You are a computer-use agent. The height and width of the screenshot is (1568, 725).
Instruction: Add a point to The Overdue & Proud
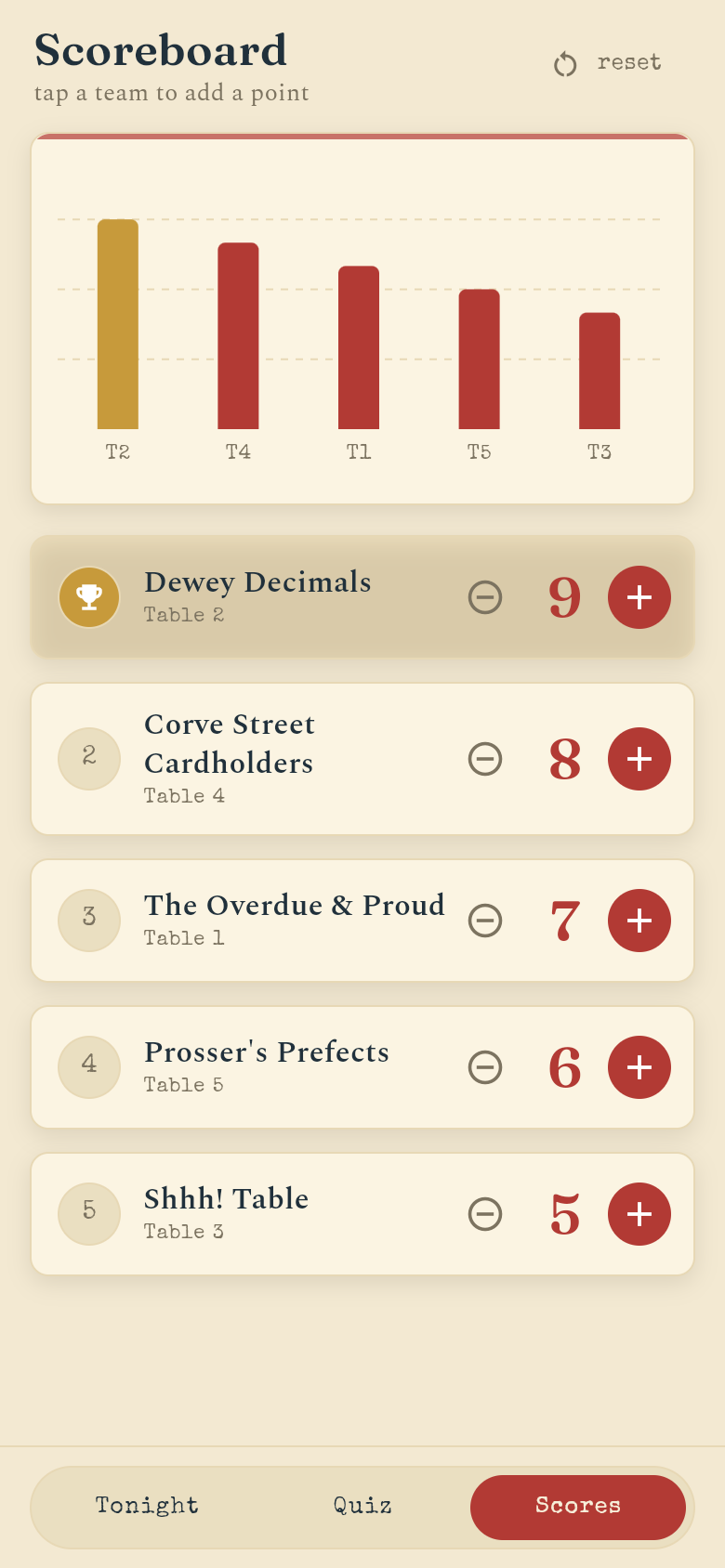[x=639, y=921]
